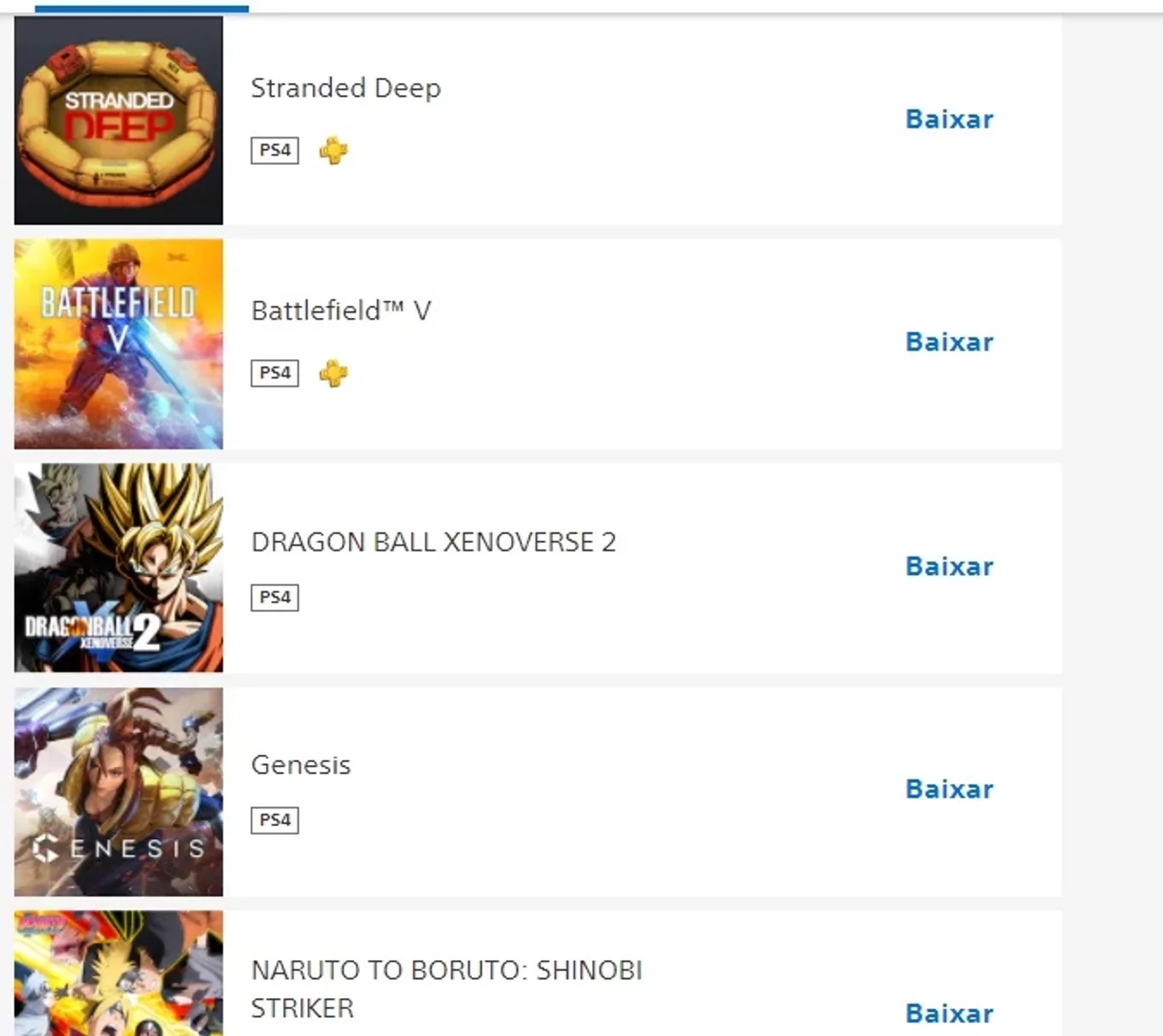Open the Dragon Ball Xenoverse 2 cover image

pyautogui.click(x=119, y=568)
